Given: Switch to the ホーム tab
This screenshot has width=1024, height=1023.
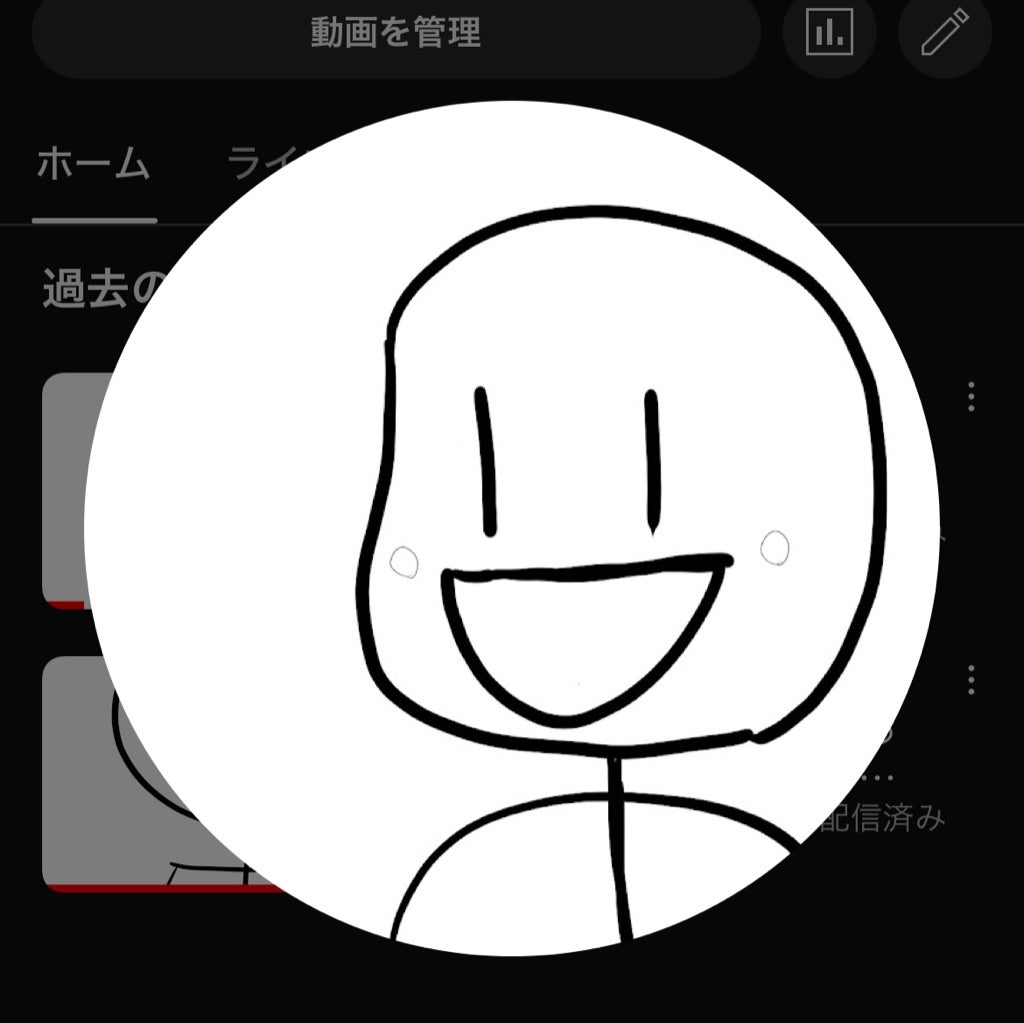Looking at the screenshot, I should click(x=94, y=165).
